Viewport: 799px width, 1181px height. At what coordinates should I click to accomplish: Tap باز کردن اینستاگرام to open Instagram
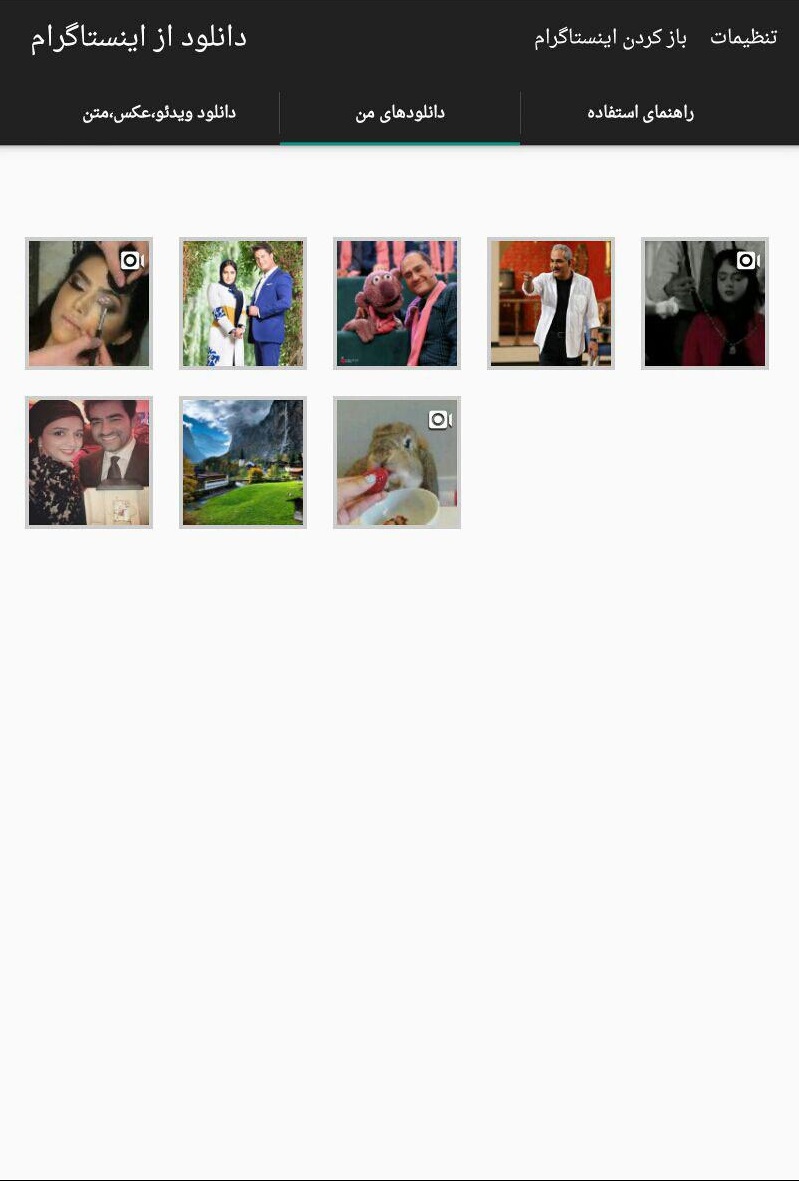[x=610, y=38]
